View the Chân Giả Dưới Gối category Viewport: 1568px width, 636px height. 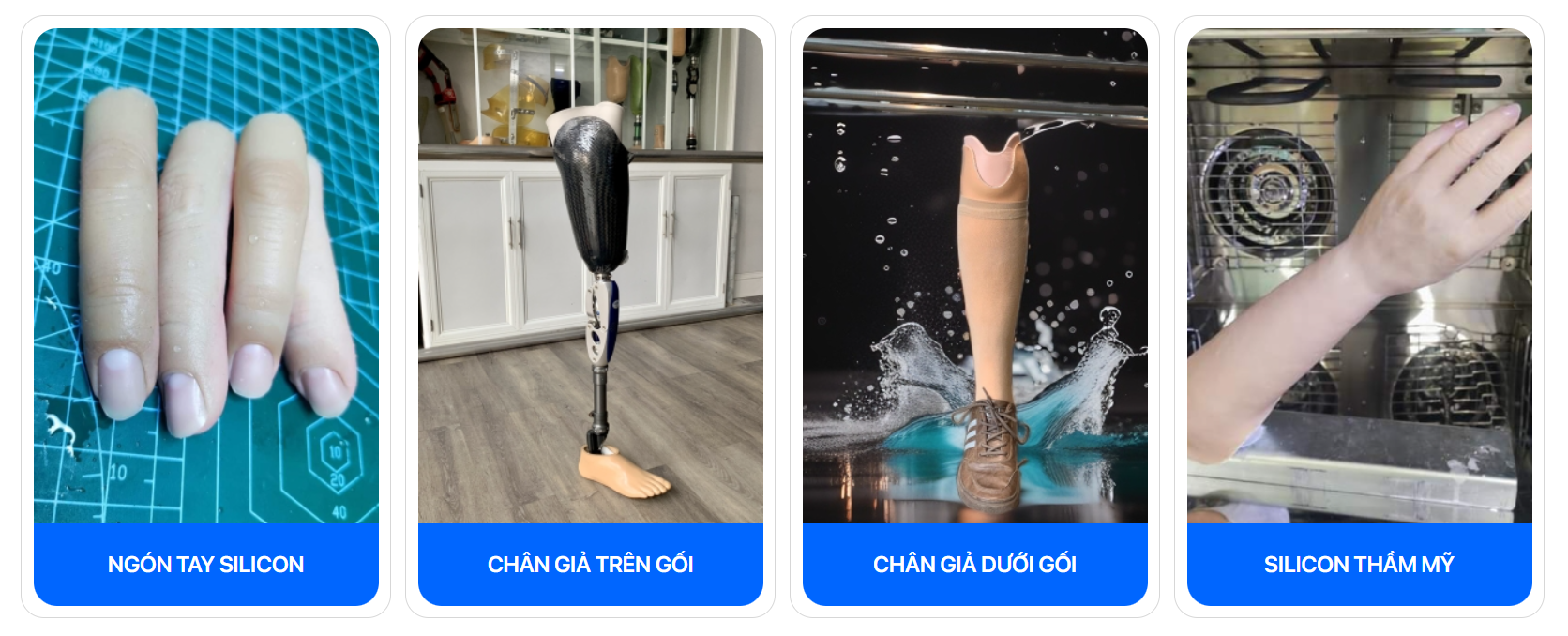[x=974, y=564]
